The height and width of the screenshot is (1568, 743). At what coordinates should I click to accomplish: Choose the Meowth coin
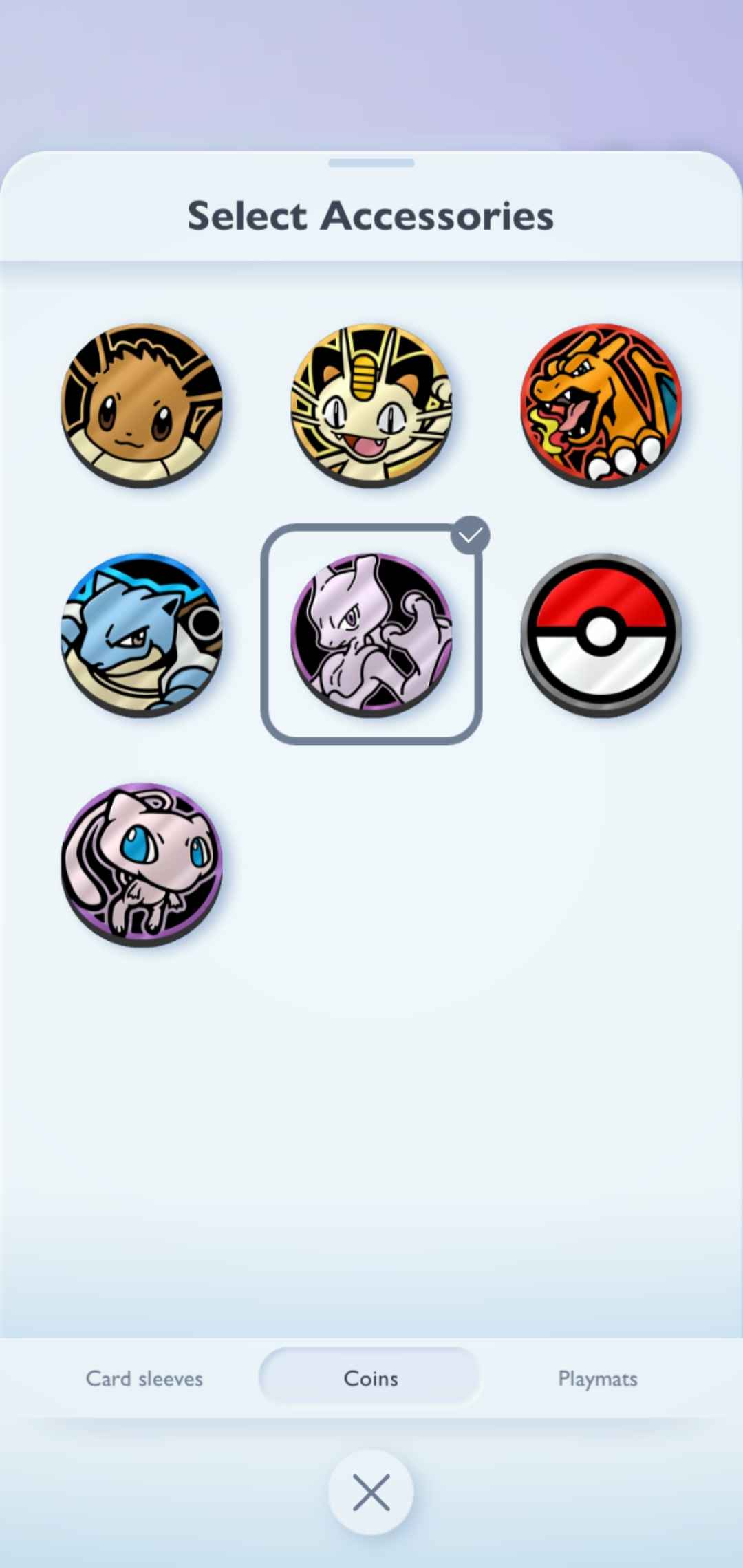click(371, 405)
